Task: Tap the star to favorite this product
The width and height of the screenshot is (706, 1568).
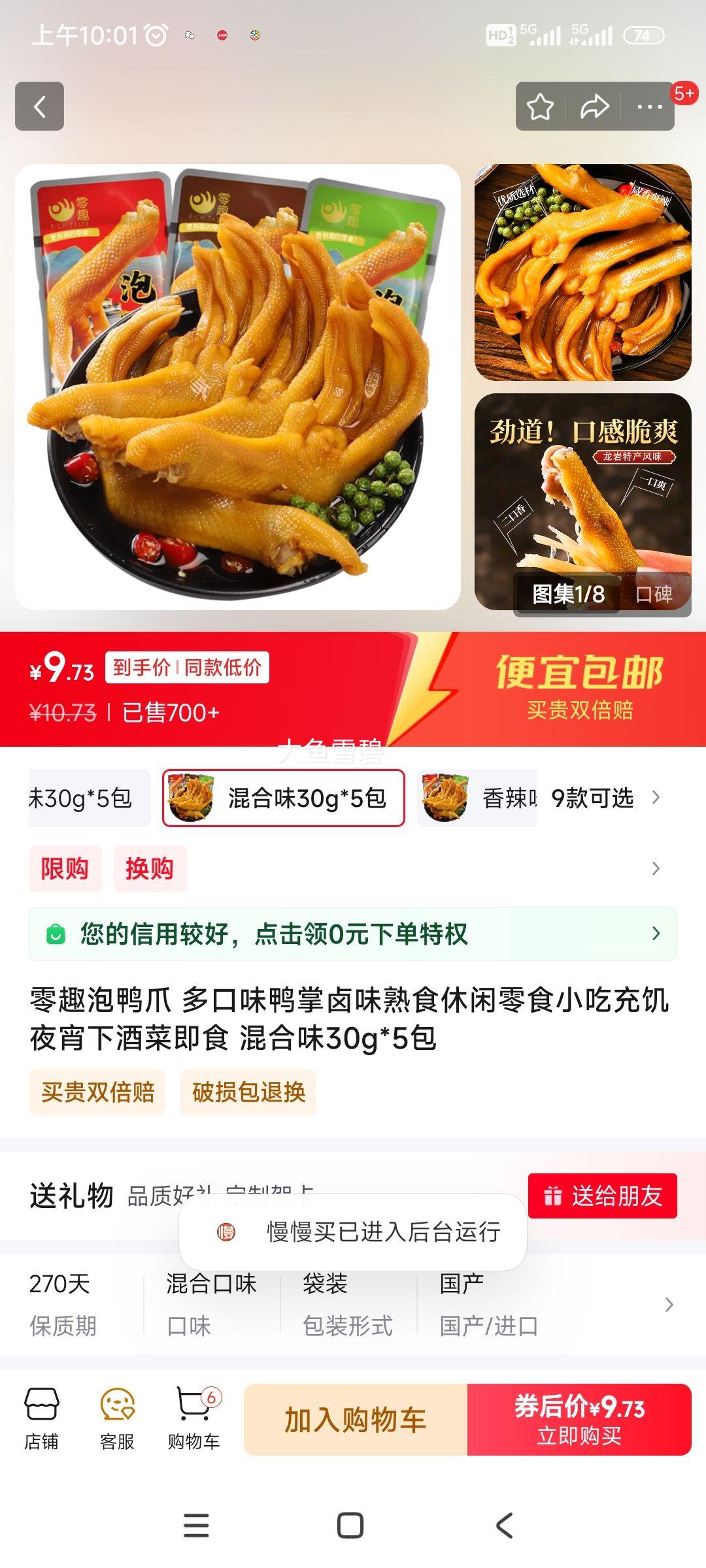Action: point(540,106)
